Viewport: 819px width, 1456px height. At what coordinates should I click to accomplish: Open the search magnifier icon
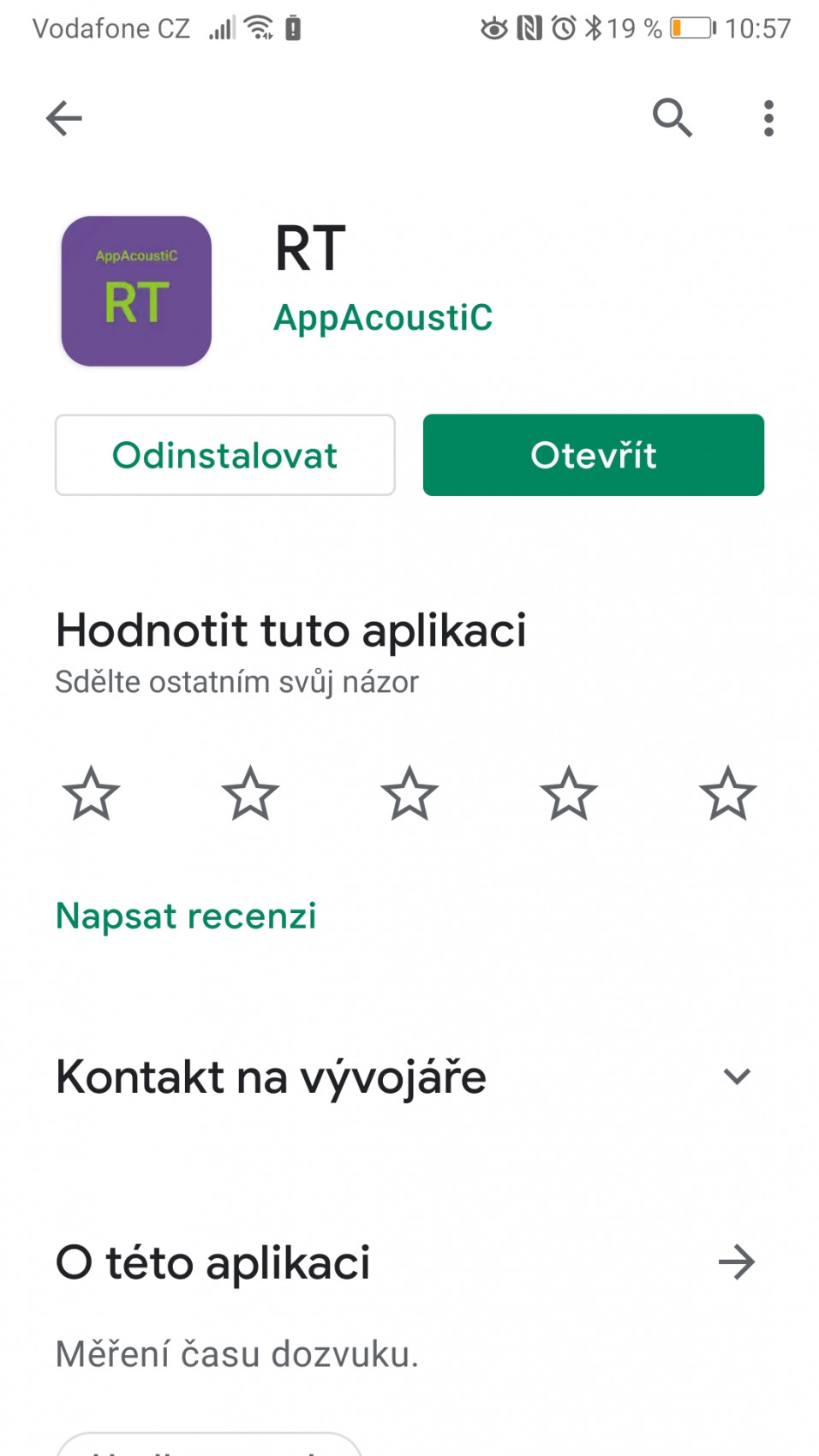click(673, 118)
